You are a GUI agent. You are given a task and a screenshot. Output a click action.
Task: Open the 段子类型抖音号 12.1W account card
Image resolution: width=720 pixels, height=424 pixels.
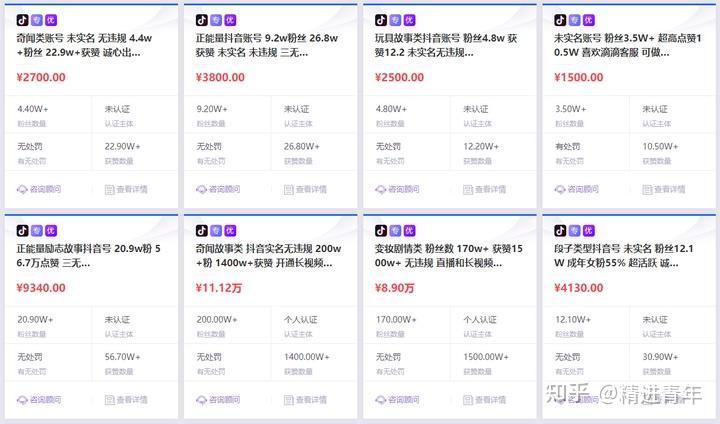tap(623, 255)
